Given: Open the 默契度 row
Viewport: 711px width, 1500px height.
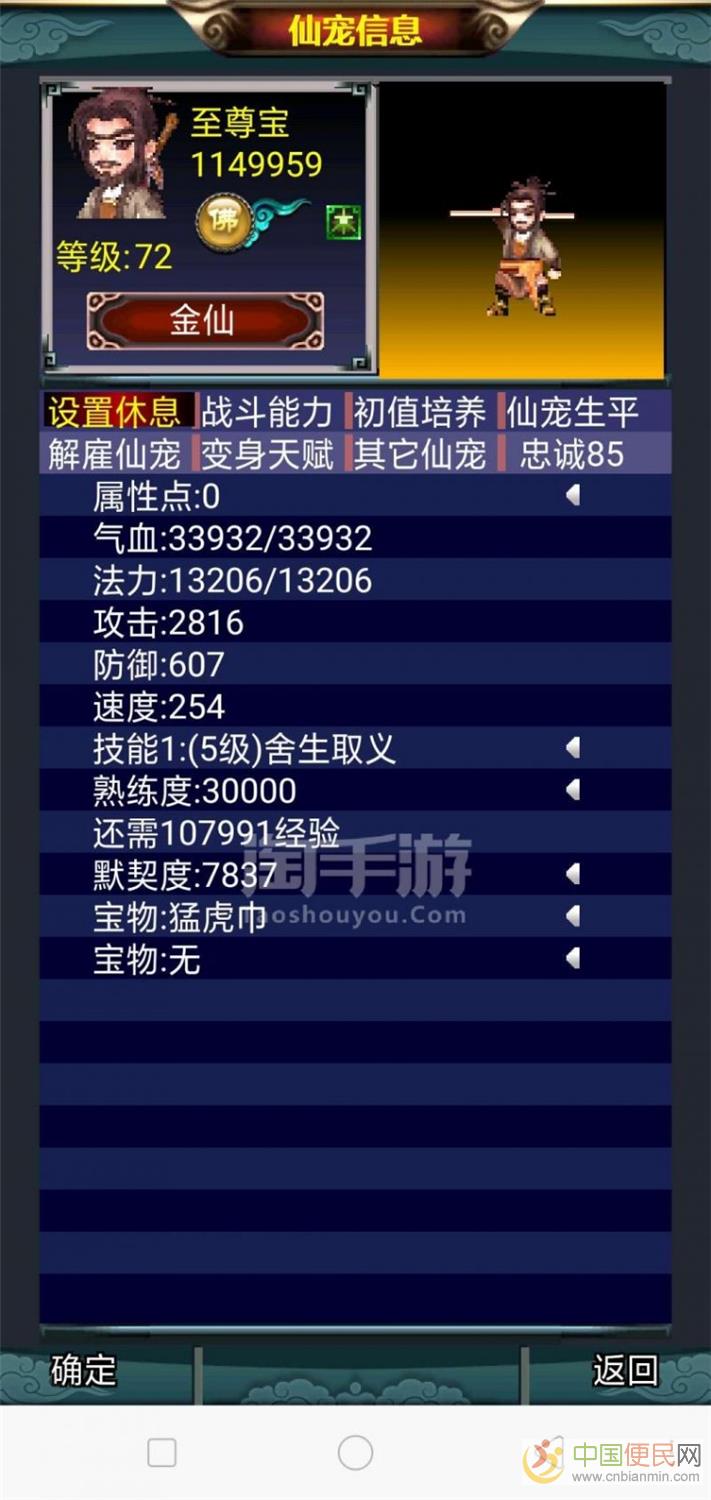Looking at the screenshot, I should [x=355, y=875].
